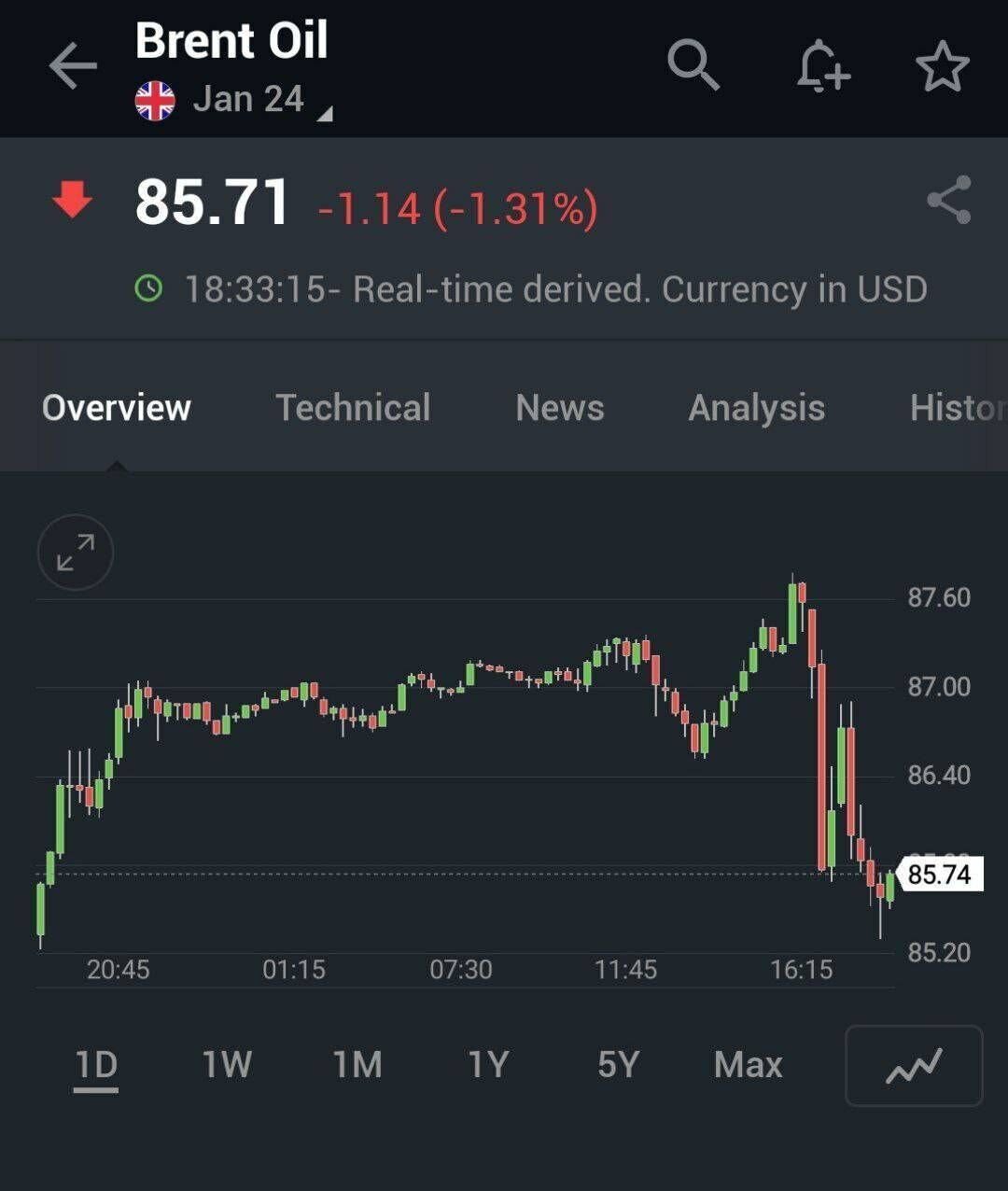Switch to the News tab
Viewport: 1008px width, 1191px height.
[x=560, y=408]
